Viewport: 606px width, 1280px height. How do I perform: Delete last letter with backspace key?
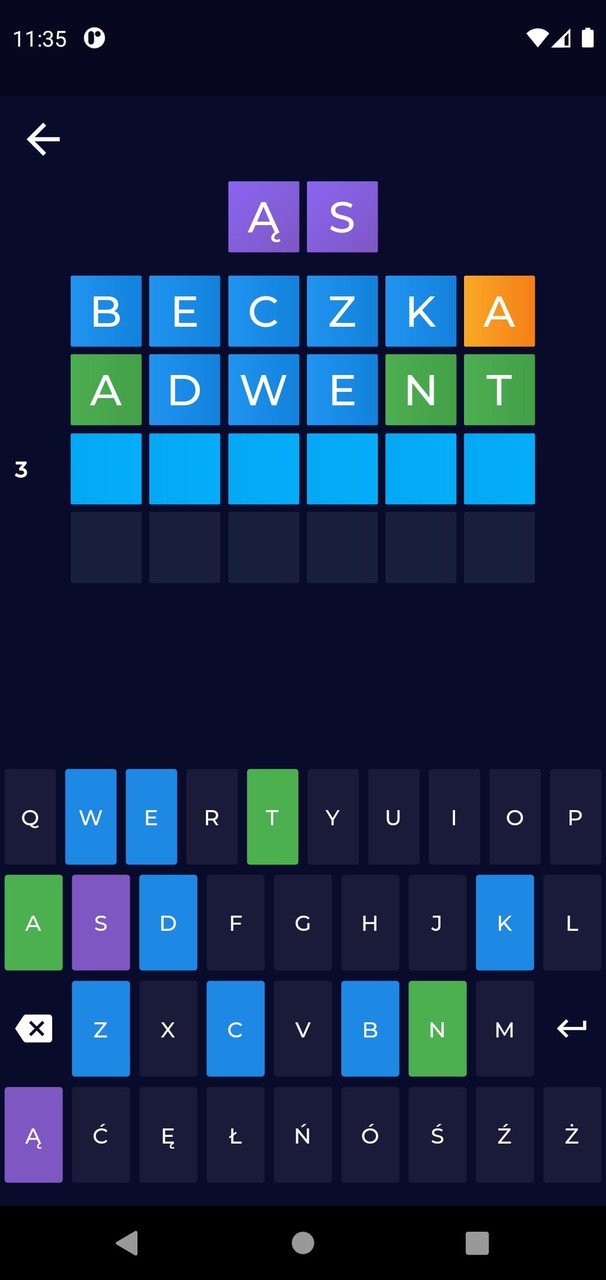[x=34, y=1029]
